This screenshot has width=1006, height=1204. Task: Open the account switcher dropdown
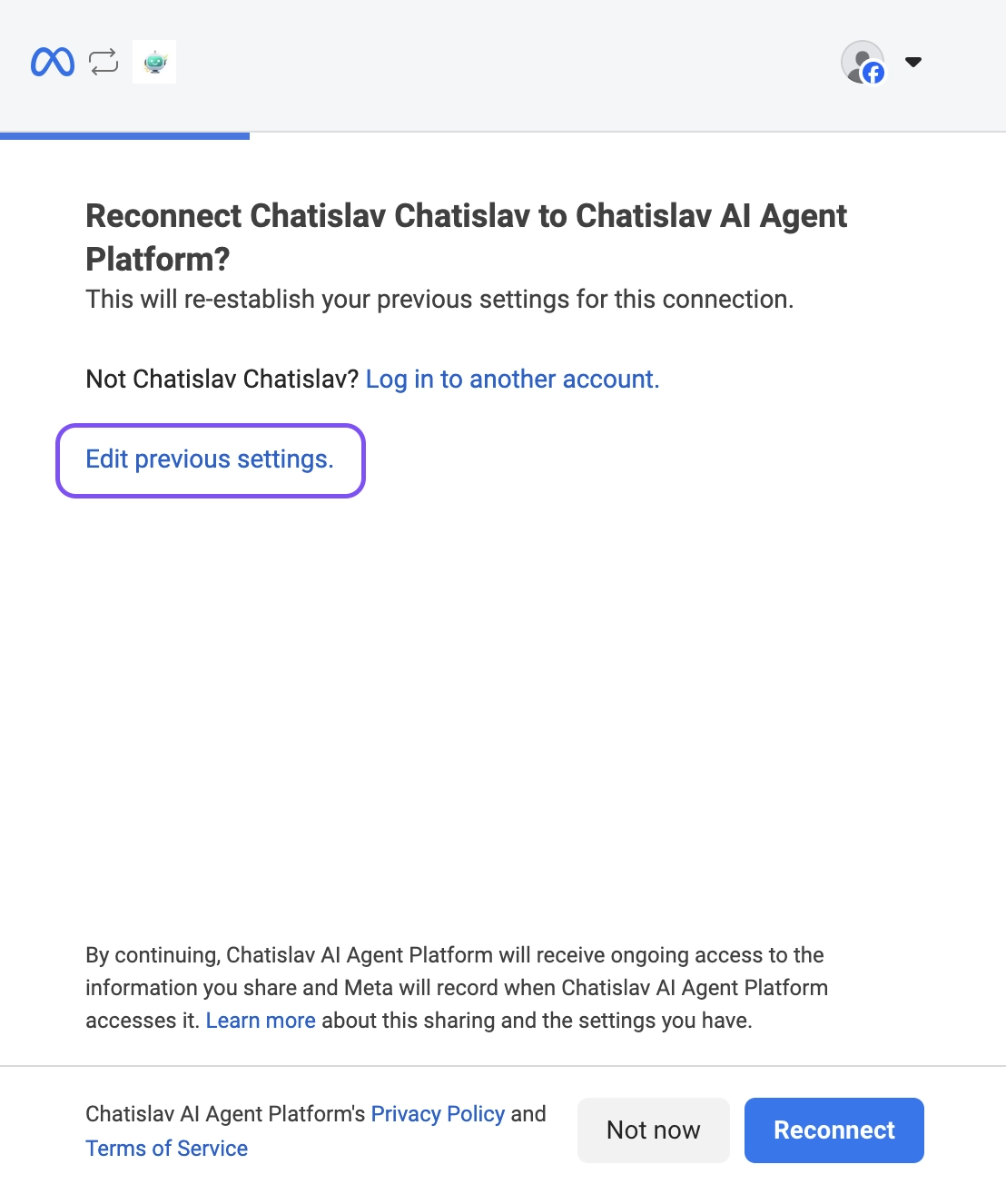912,62
